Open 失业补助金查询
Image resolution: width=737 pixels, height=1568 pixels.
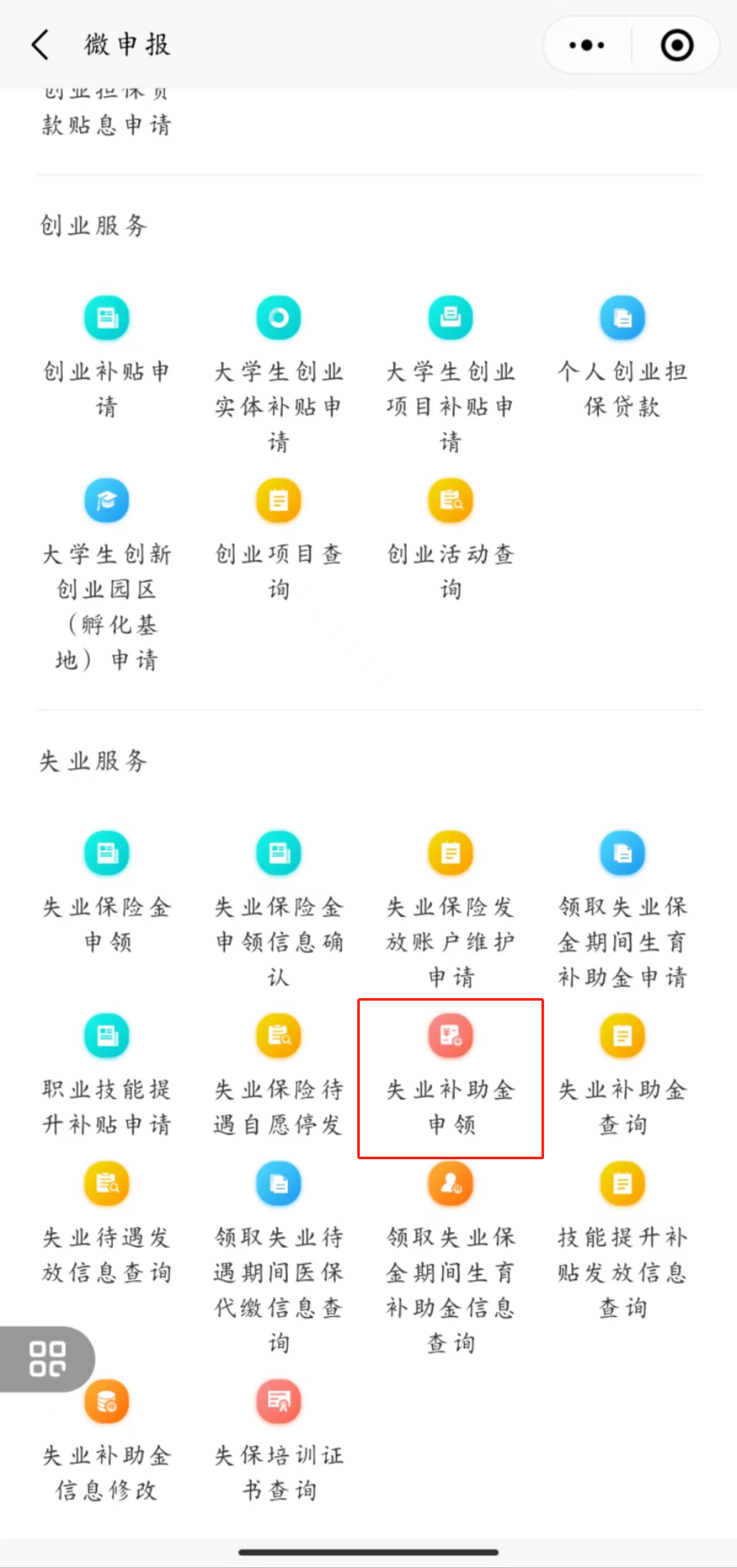[622, 1035]
